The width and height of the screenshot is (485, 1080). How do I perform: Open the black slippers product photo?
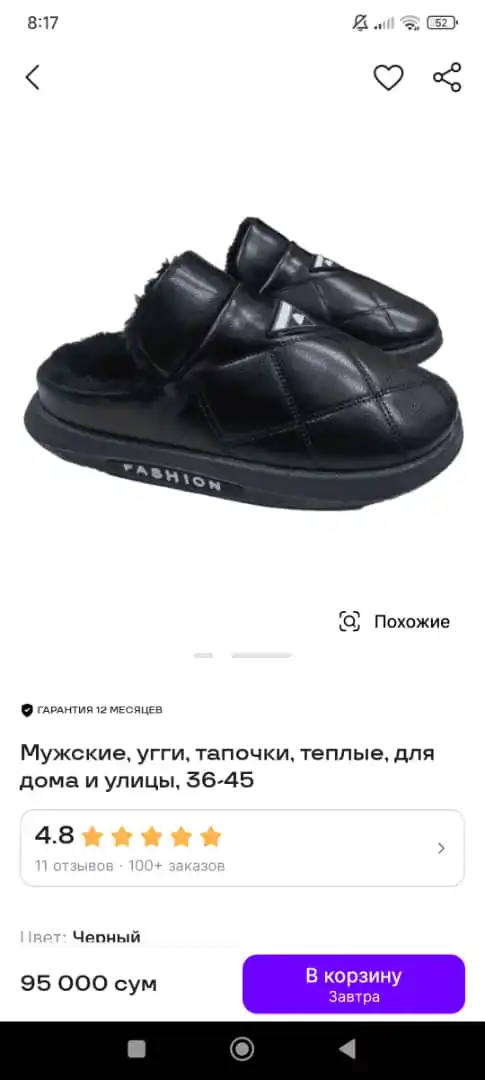[243, 363]
